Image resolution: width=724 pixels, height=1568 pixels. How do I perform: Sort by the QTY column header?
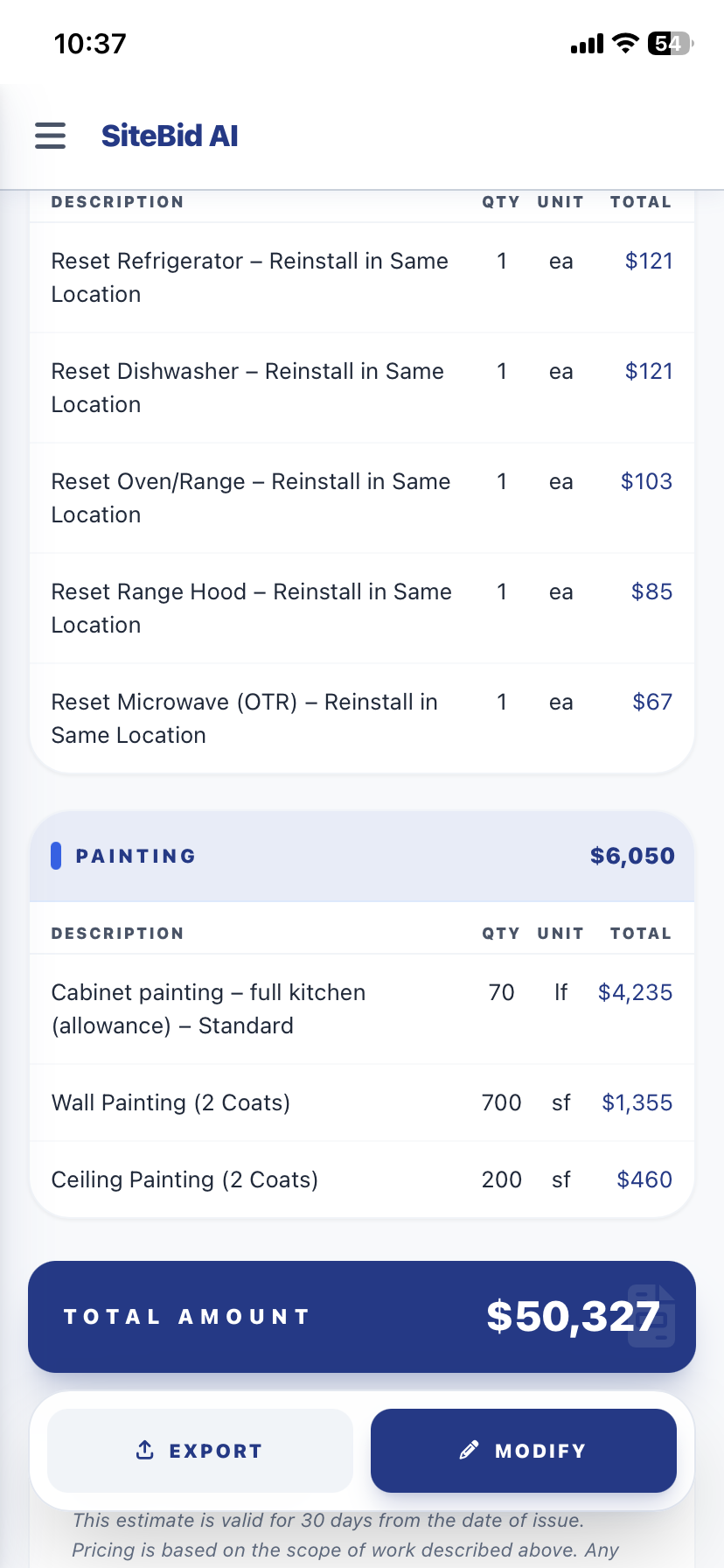point(500,202)
